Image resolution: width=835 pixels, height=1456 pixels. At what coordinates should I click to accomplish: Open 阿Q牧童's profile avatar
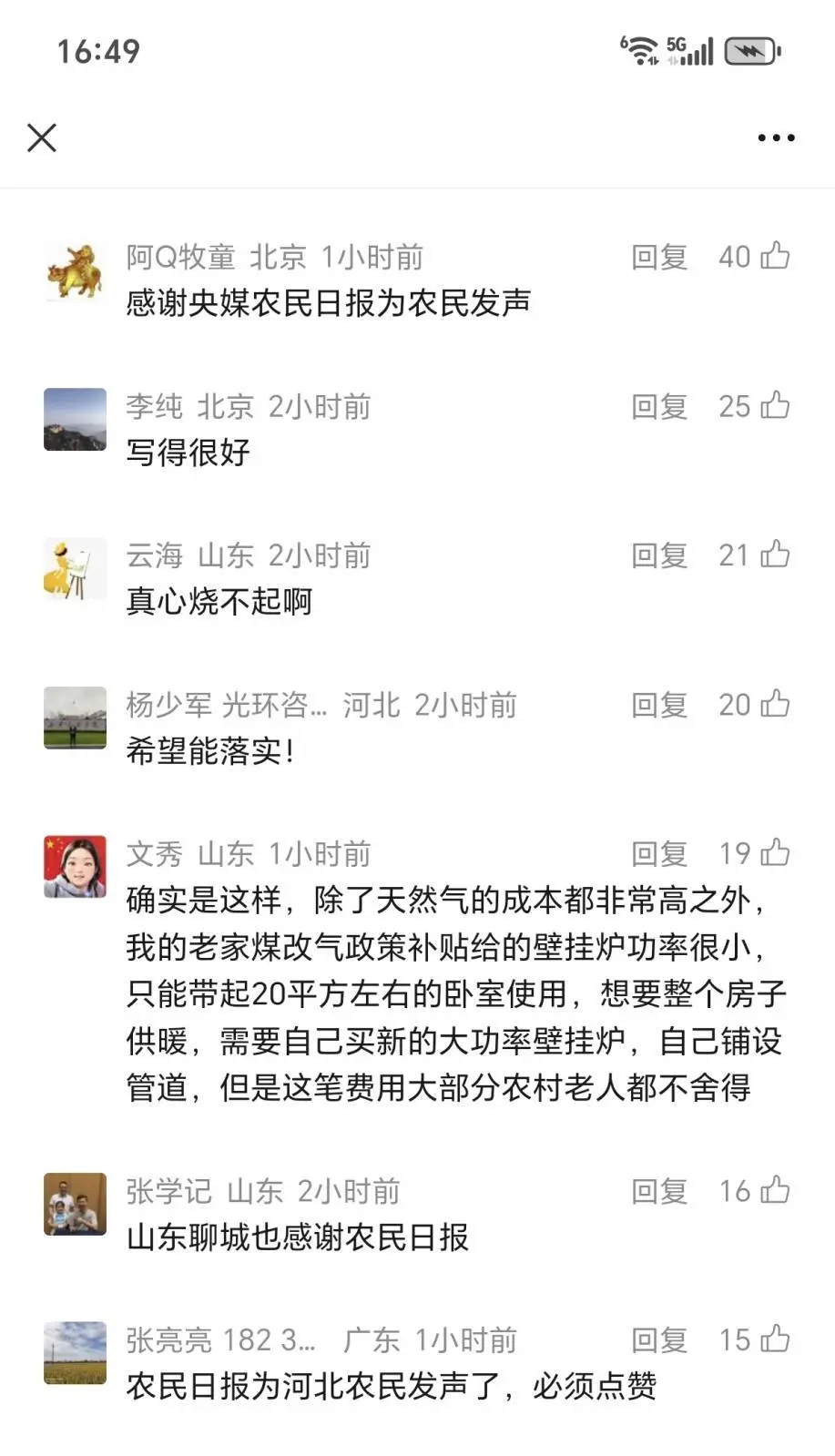(75, 270)
